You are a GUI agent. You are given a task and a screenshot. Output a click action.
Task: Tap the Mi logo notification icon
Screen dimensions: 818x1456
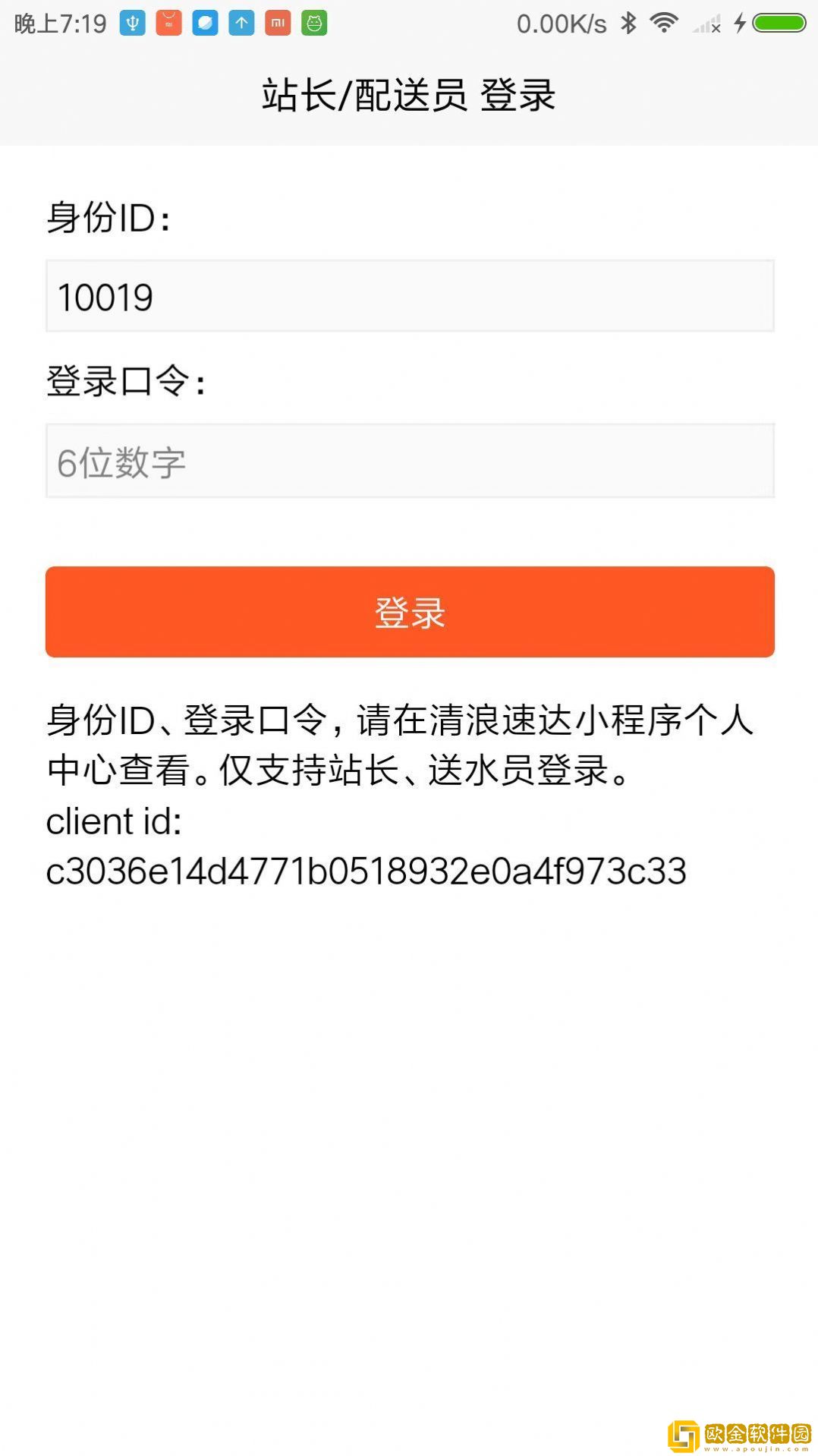tap(277, 23)
